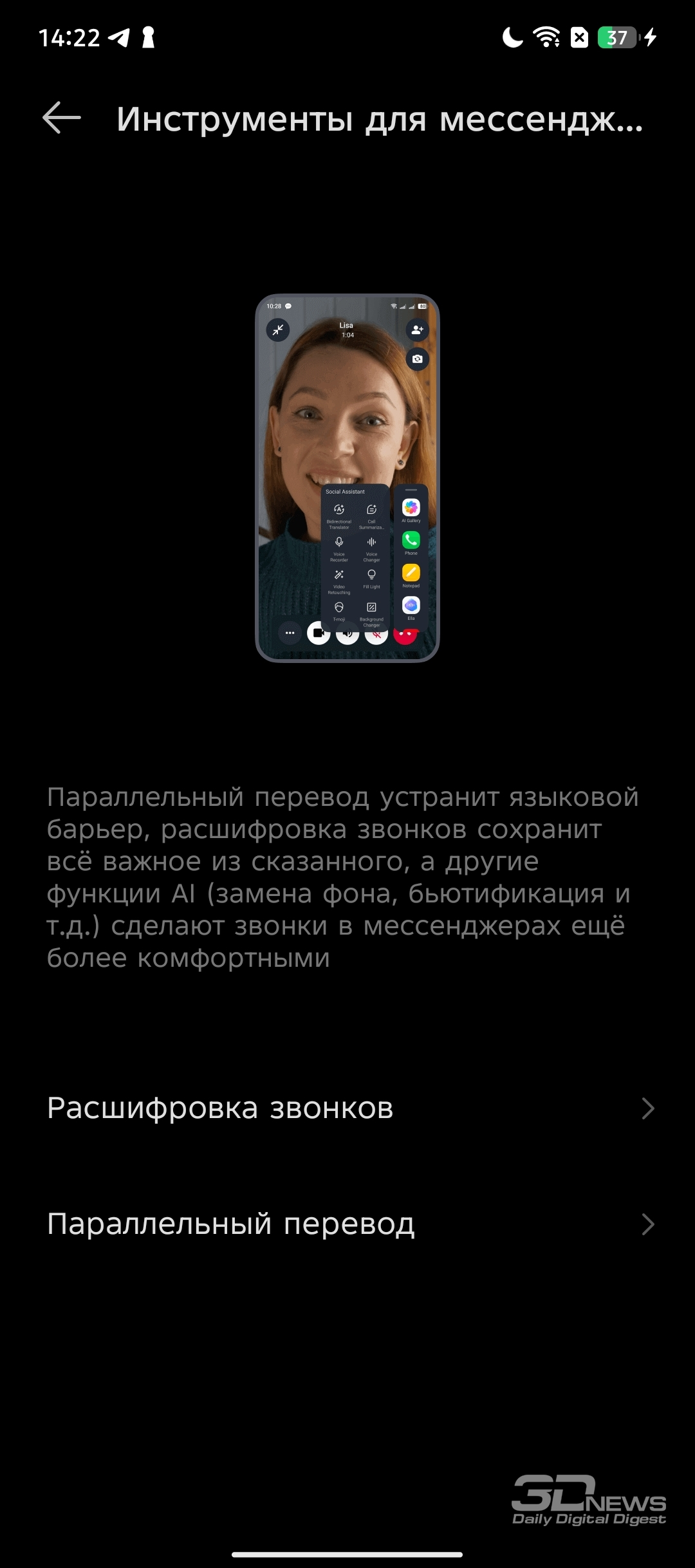Screen dimensions: 695x1568
Task: Go back using the arrow
Action: click(62, 118)
